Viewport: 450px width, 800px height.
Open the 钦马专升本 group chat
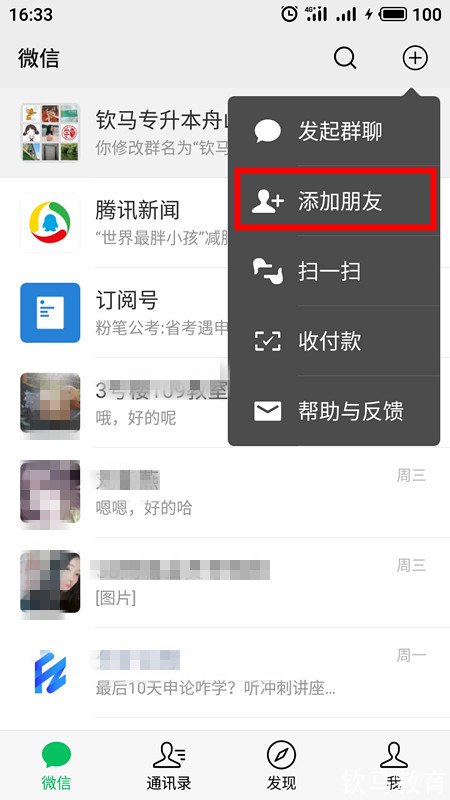[114, 133]
